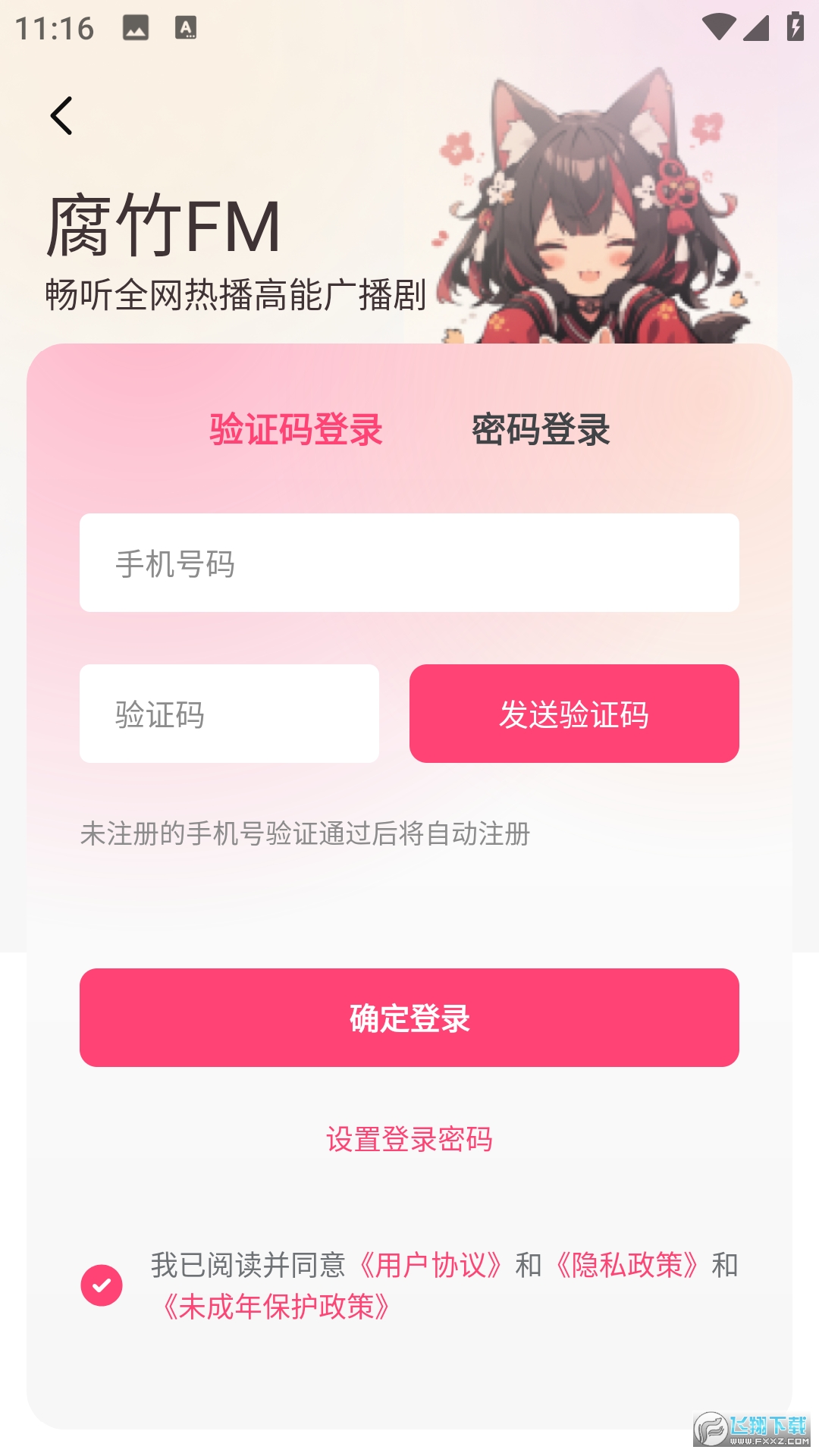
Task: Switch to the 密码登录 tab
Action: click(x=540, y=431)
